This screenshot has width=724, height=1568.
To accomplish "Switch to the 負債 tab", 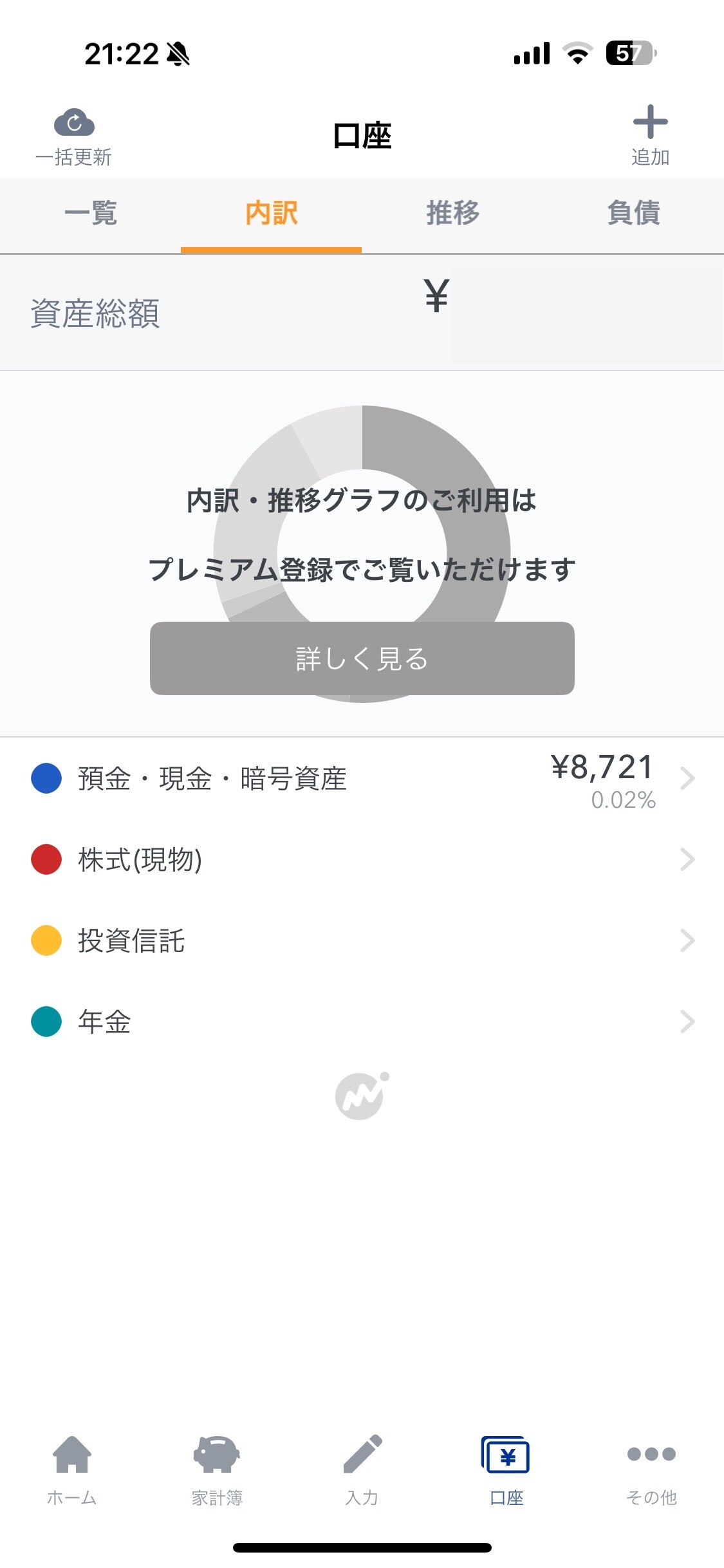I will pyautogui.click(x=633, y=214).
